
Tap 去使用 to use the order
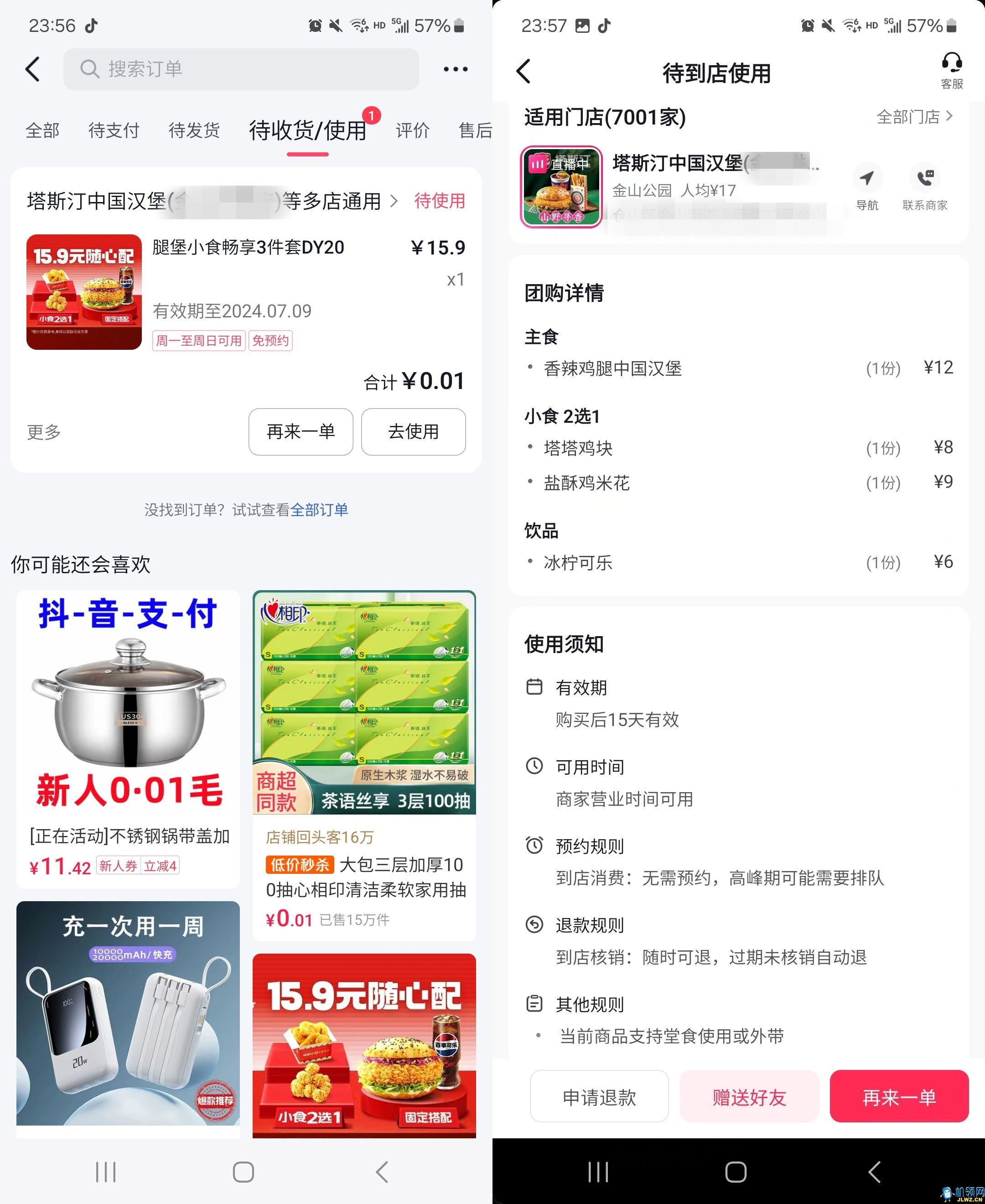tap(413, 432)
